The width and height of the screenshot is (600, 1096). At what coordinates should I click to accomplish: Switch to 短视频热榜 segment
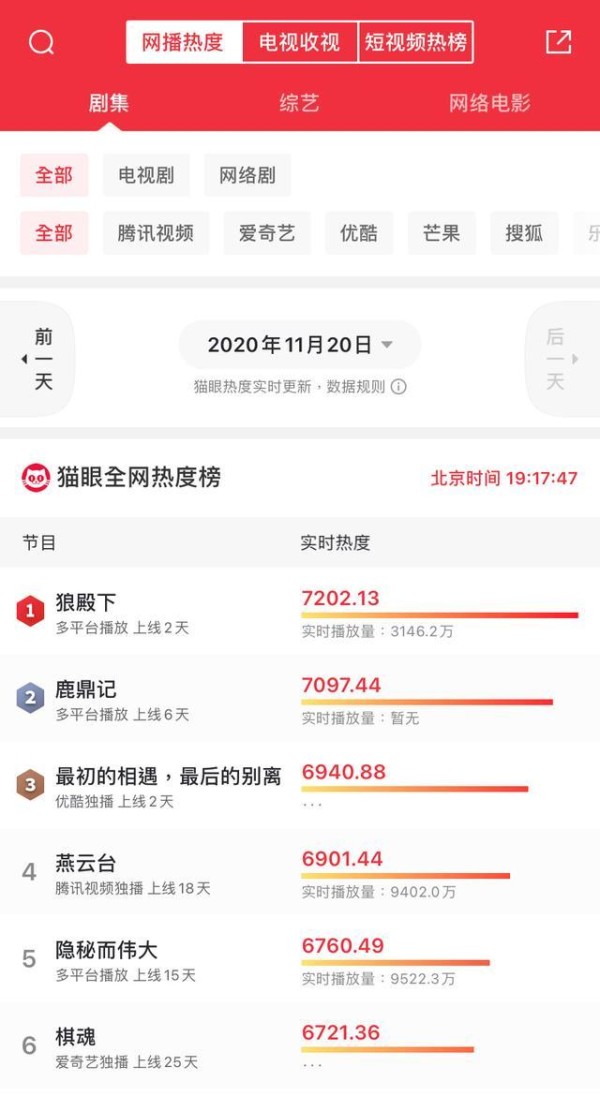click(416, 43)
